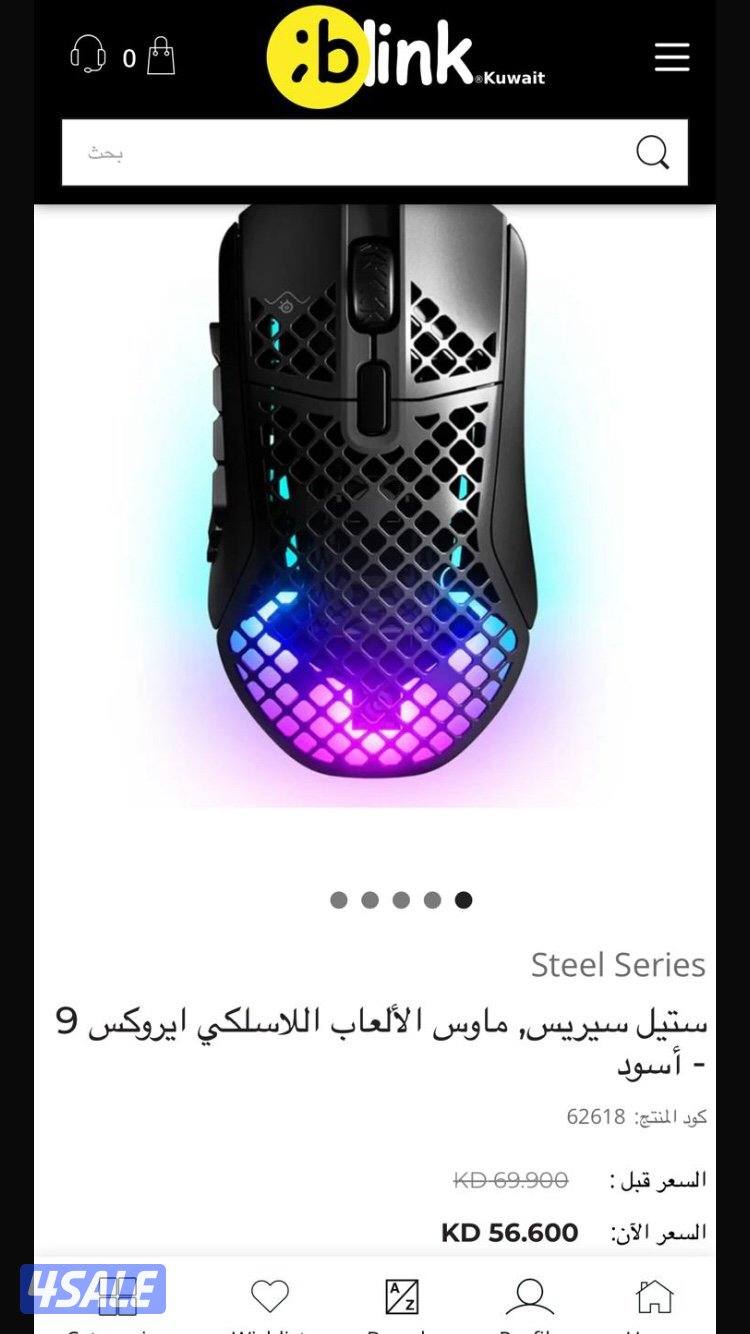Go to the Home tab
The width and height of the screenshot is (750, 1334).
tap(654, 1300)
